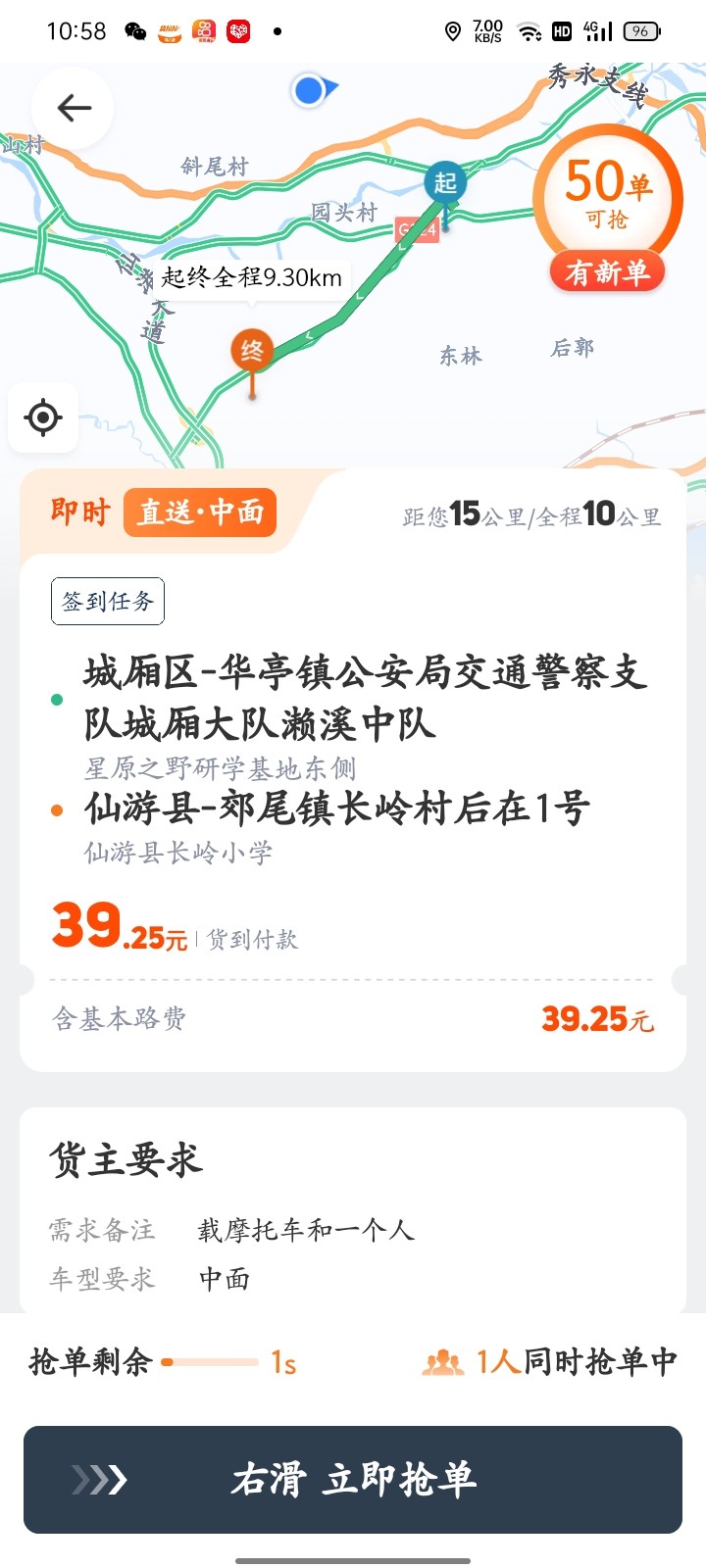Open the 50单可抢 new orders badge
Image resolution: width=706 pixels, height=1568 pixels.
(x=607, y=210)
